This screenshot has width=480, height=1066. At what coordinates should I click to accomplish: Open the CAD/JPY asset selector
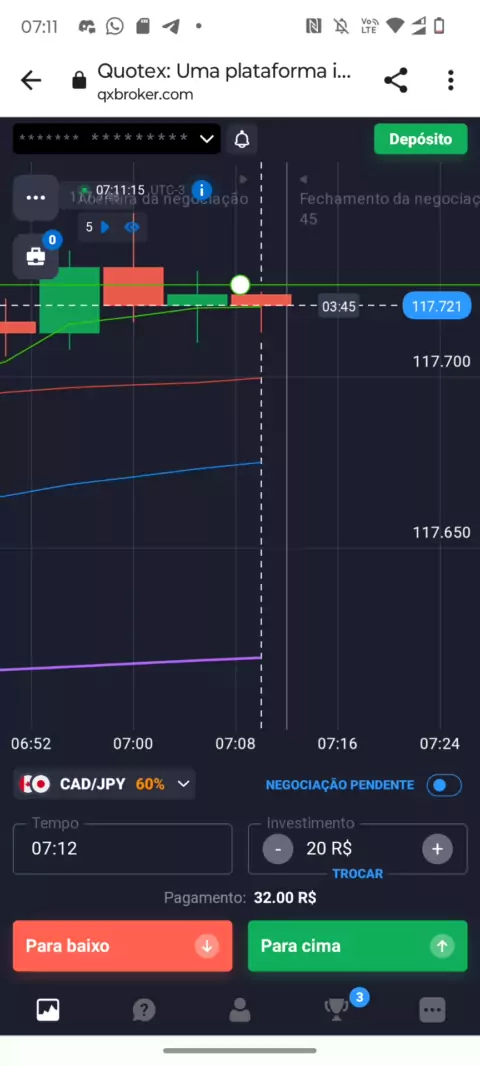(x=104, y=784)
